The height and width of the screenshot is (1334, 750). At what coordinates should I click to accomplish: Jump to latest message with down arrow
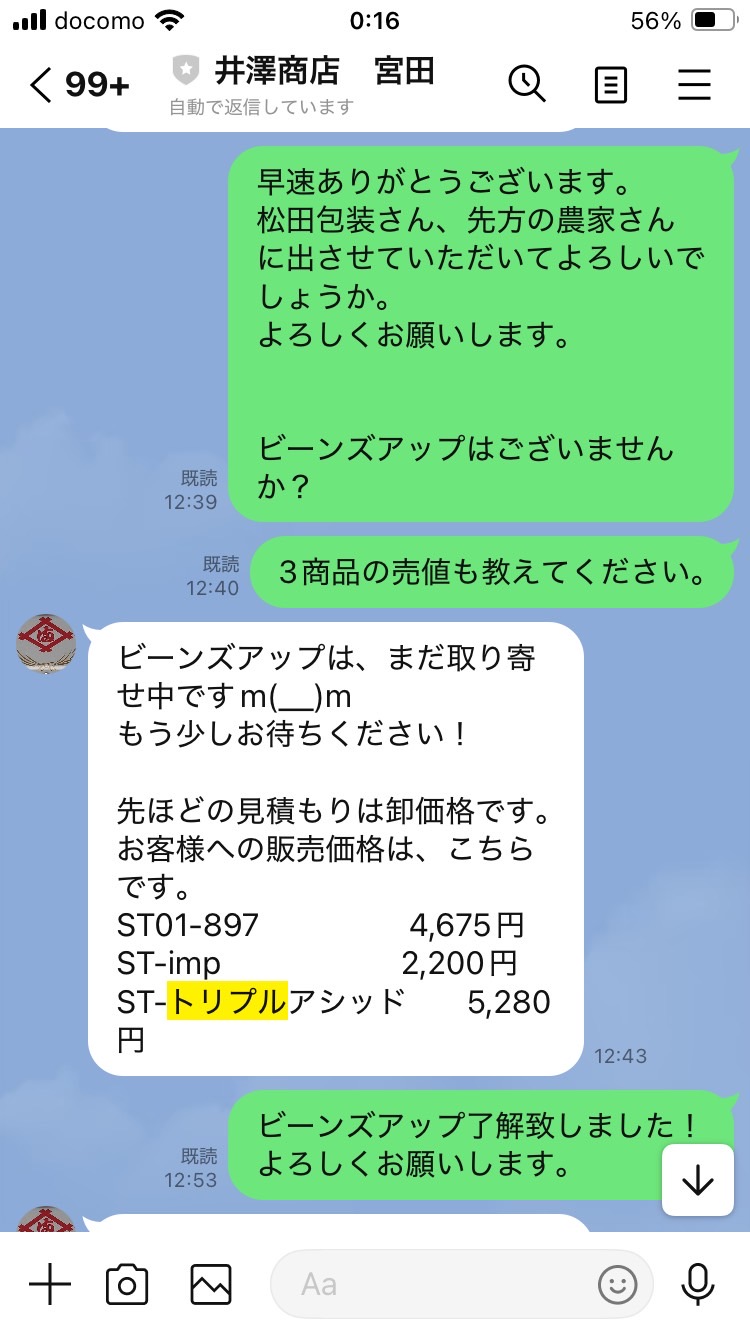click(697, 1181)
